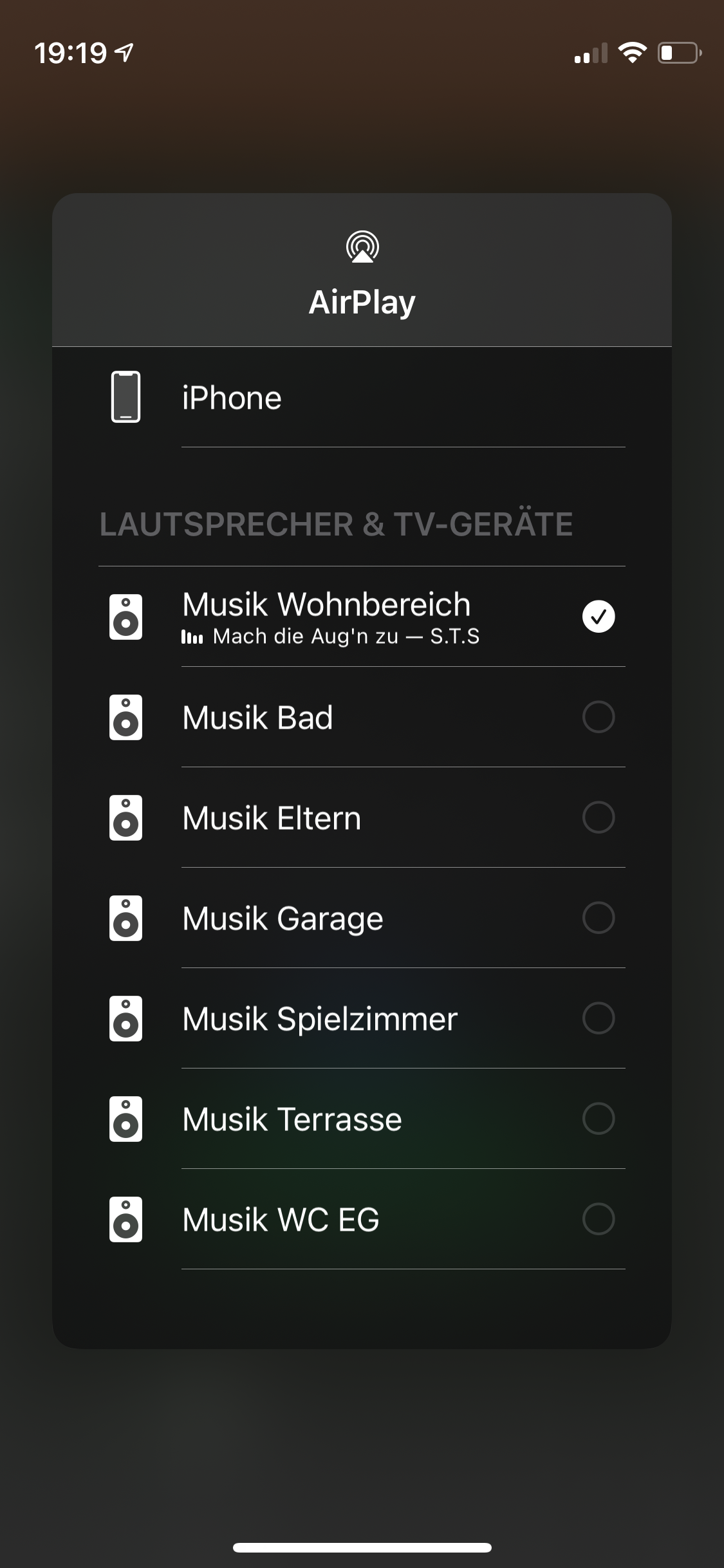This screenshot has width=724, height=1568.
Task: Select the Musik Eltern speaker
Action: click(x=598, y=817)
